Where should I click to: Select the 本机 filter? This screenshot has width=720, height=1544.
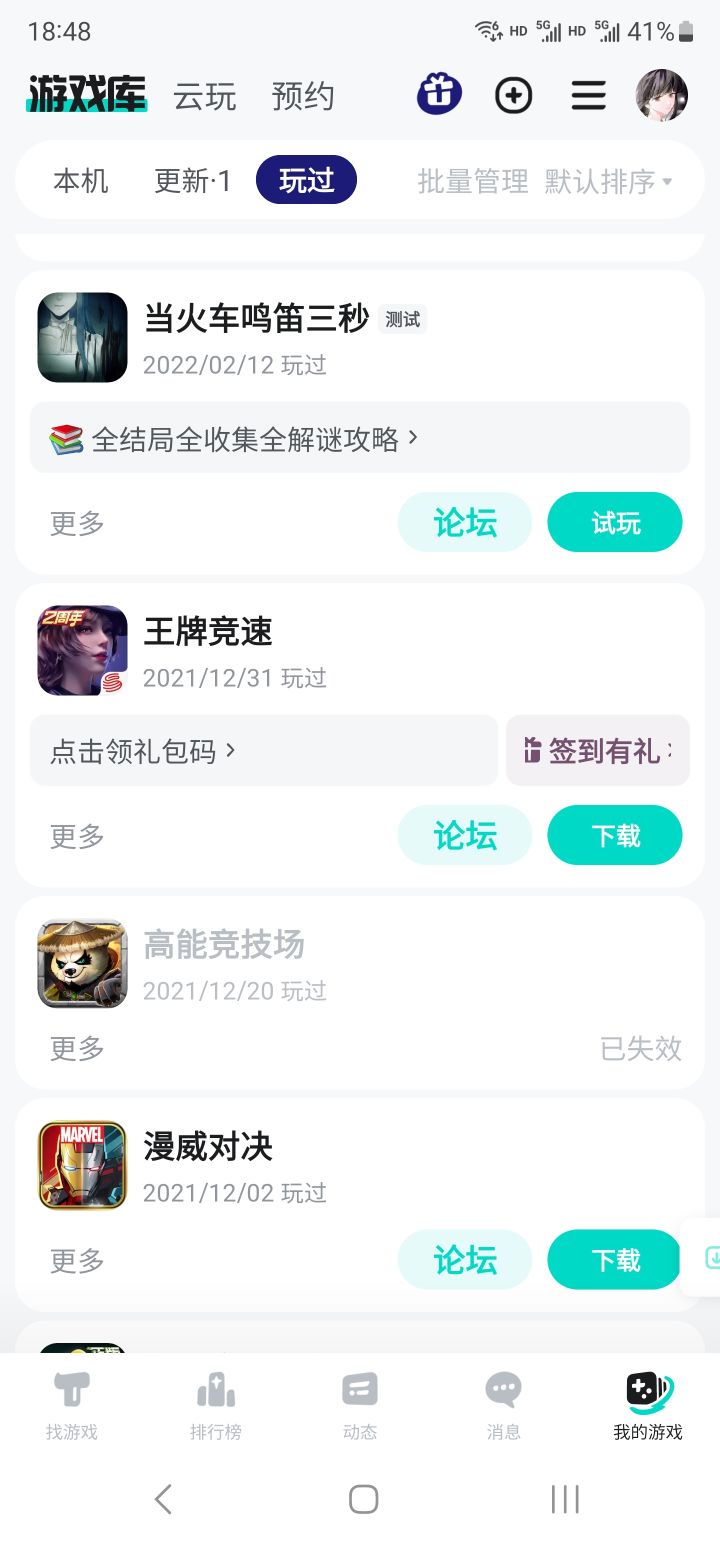(x=81, y=181)
